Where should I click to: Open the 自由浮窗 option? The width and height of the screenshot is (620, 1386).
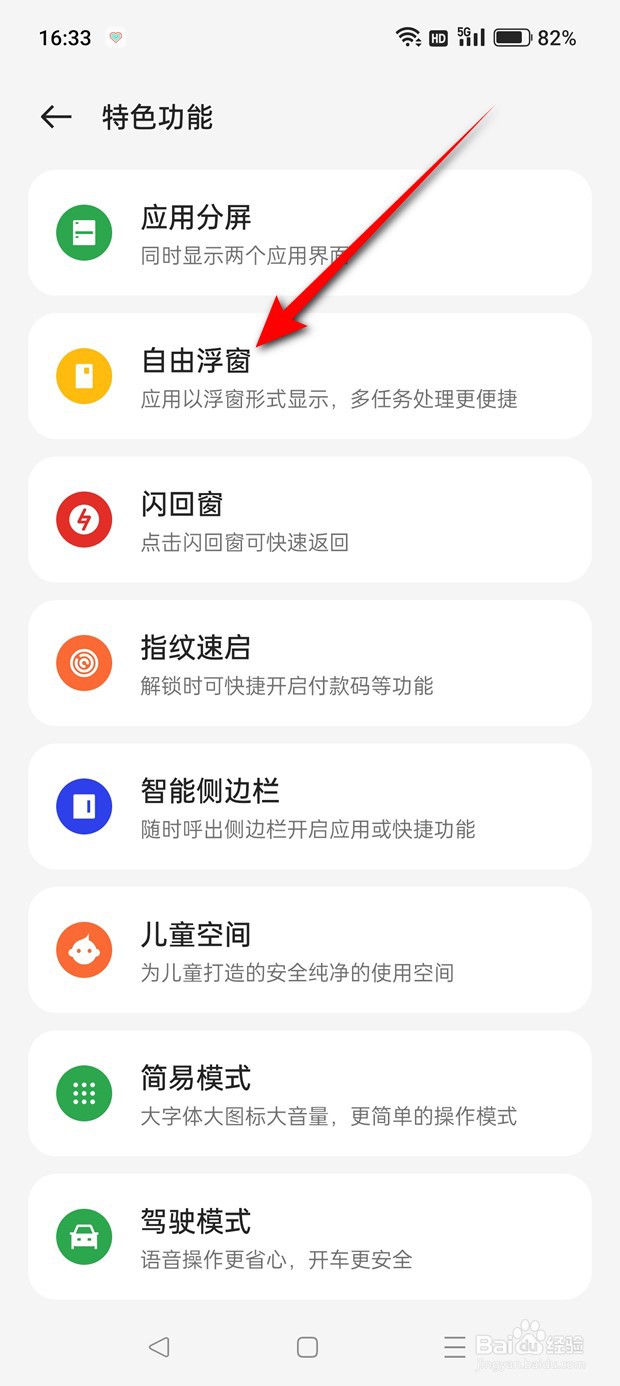(310, 376)
